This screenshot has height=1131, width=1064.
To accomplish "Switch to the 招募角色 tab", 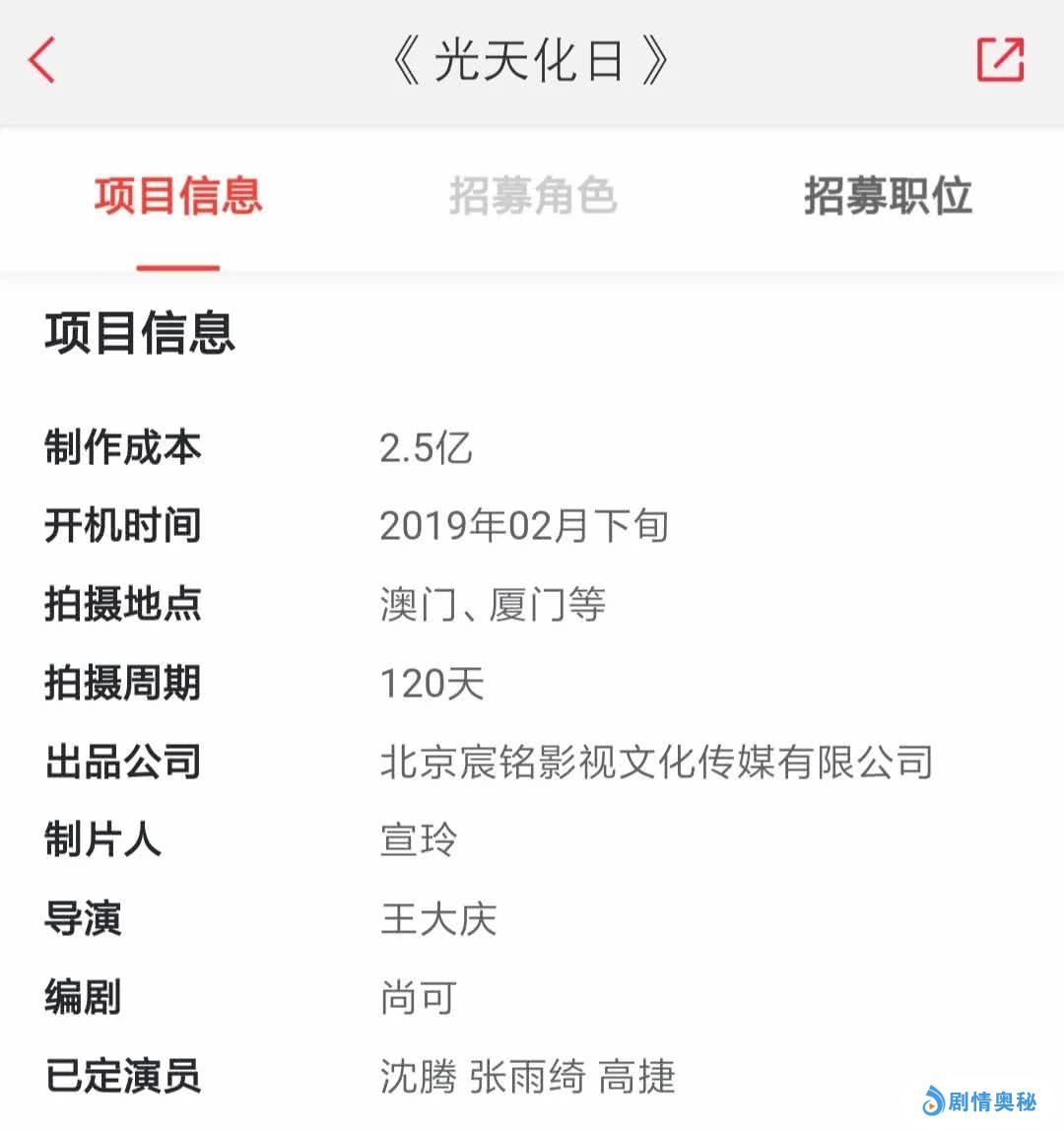I will click(533, 196).
